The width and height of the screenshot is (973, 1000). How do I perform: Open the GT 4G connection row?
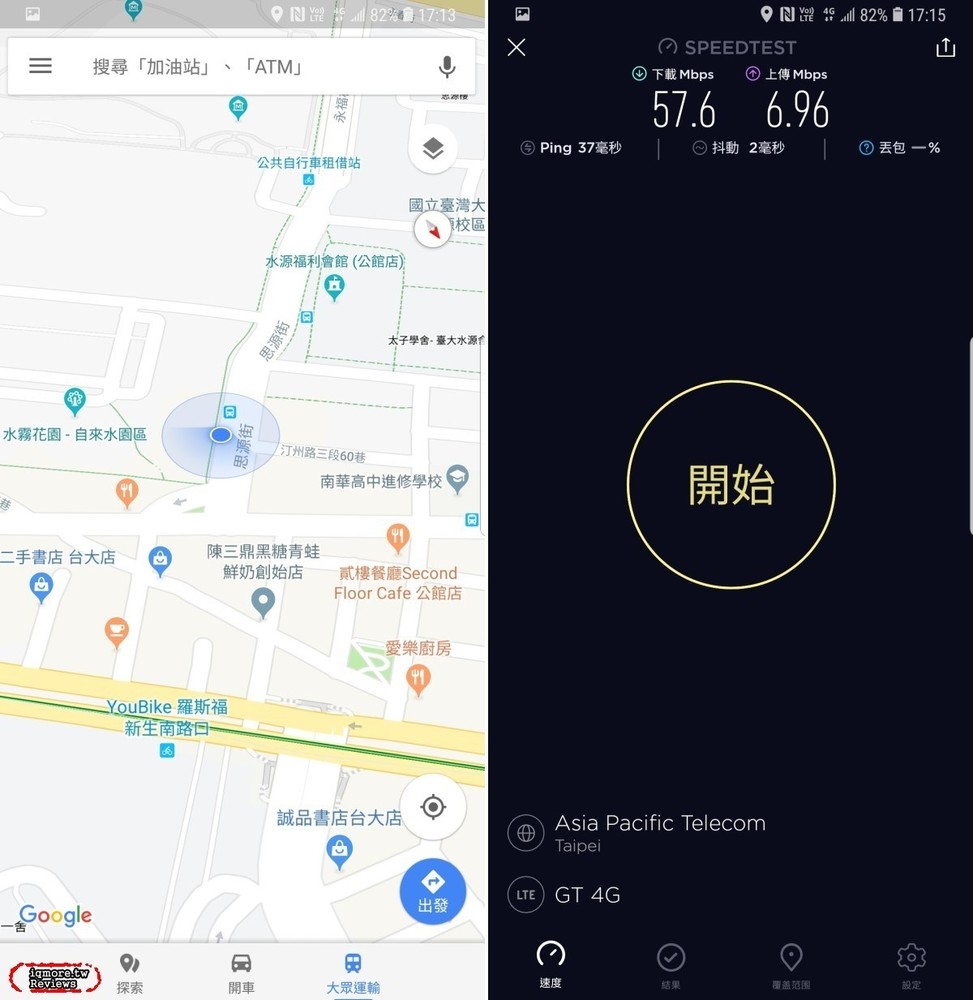(x=587, y=895)
